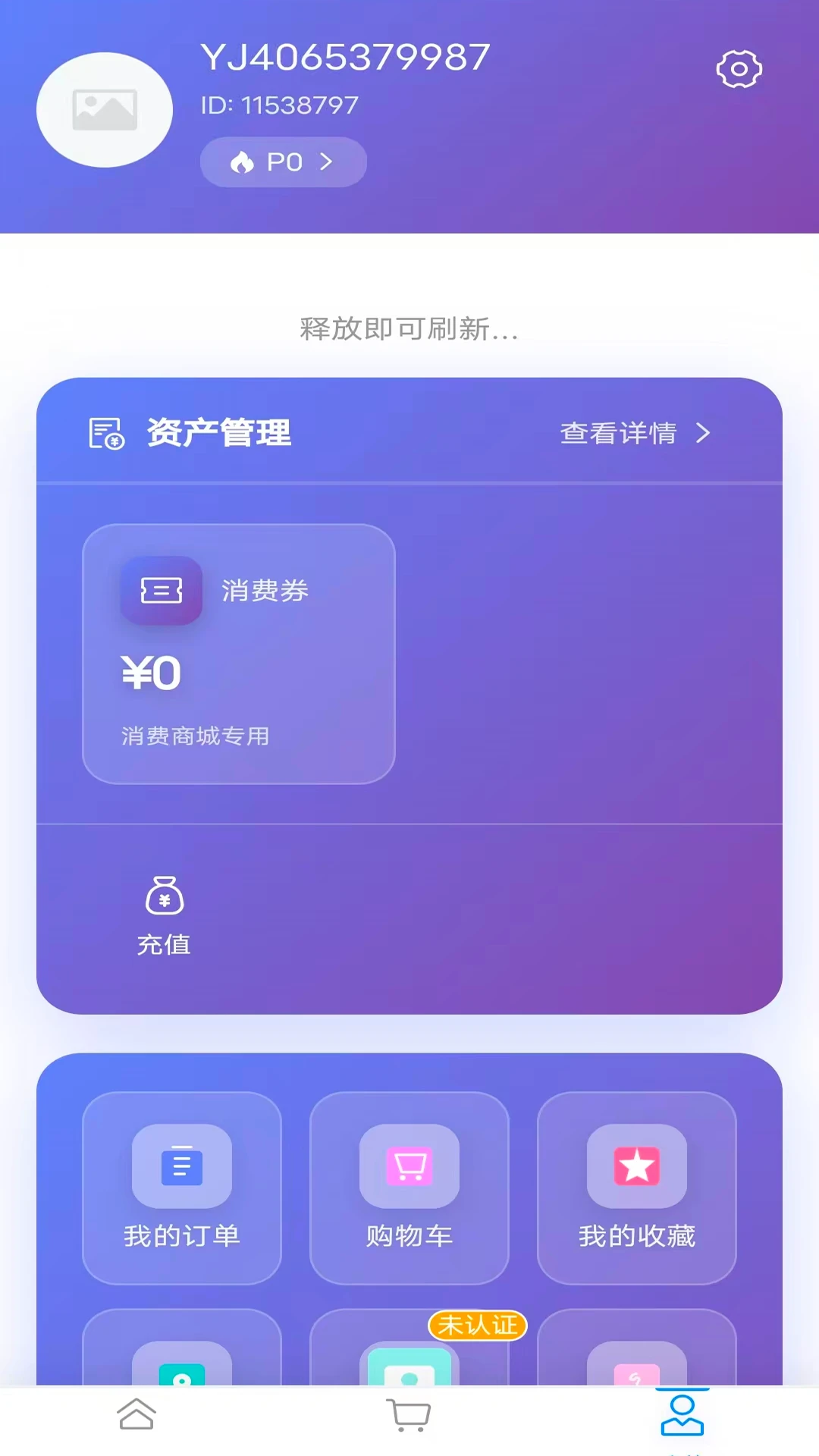Open the user avatar placeholder image
The width and height of the screenshot is (819, 1456).
(105, 108)
